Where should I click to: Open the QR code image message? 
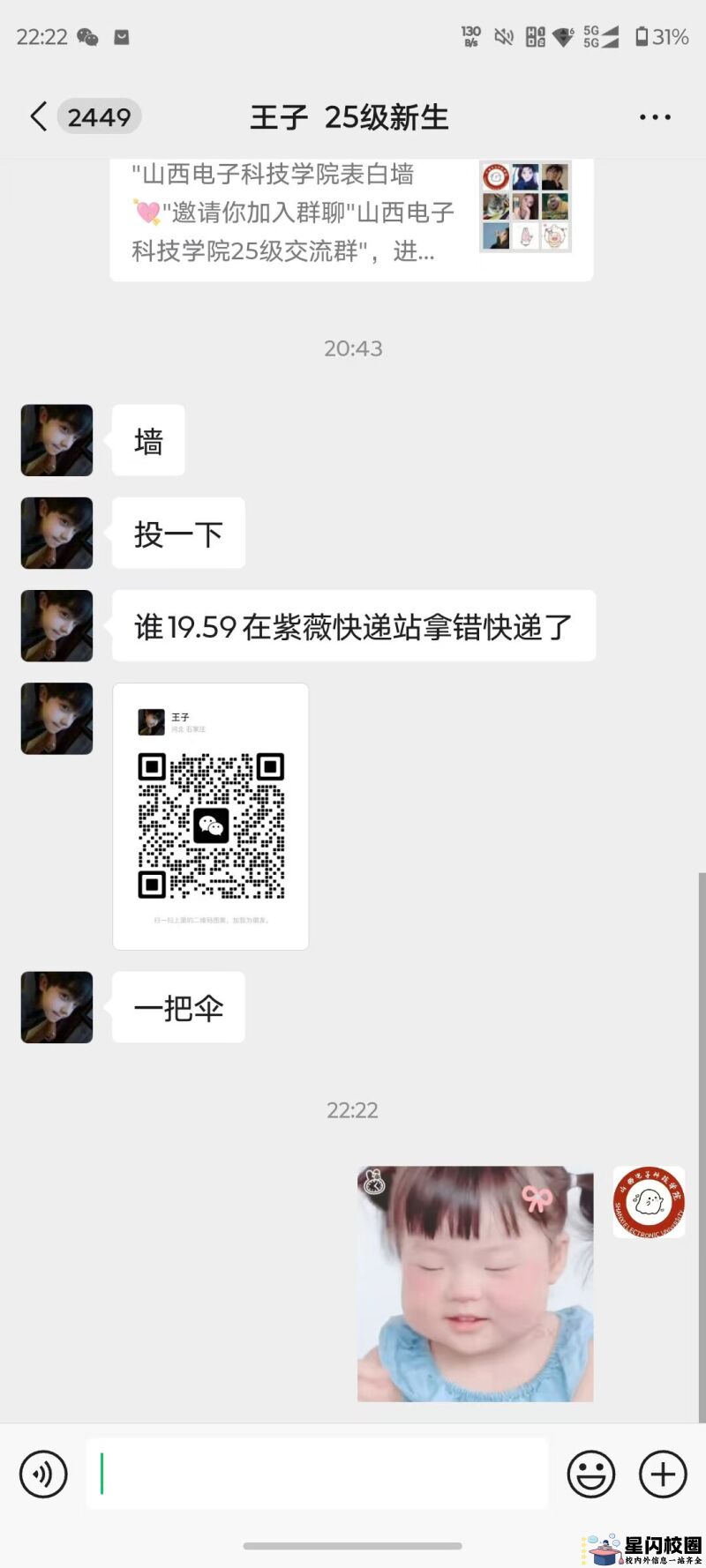pyautogui.click(x=211, y=816)
